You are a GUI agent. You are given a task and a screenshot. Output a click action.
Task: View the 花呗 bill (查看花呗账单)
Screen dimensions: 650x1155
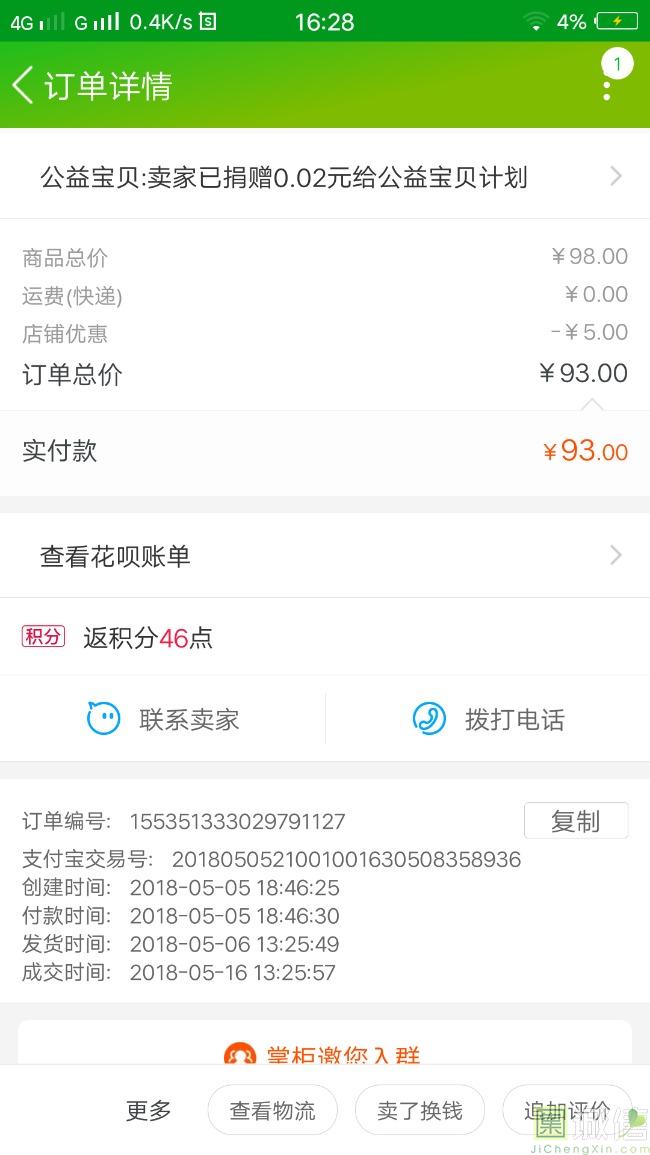tap(325, 556)
